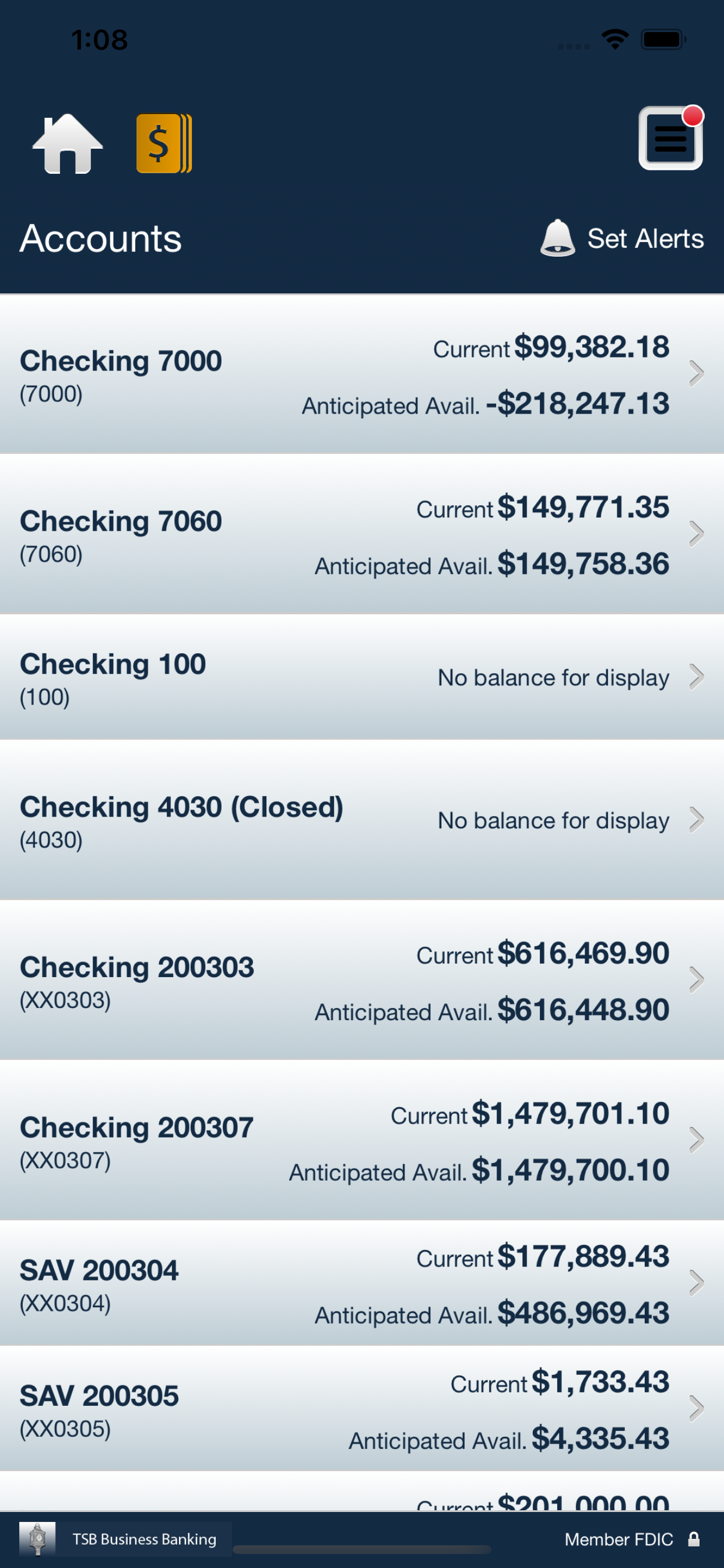
Task: Open the menu with the red badge
Action: click(670, 138)
